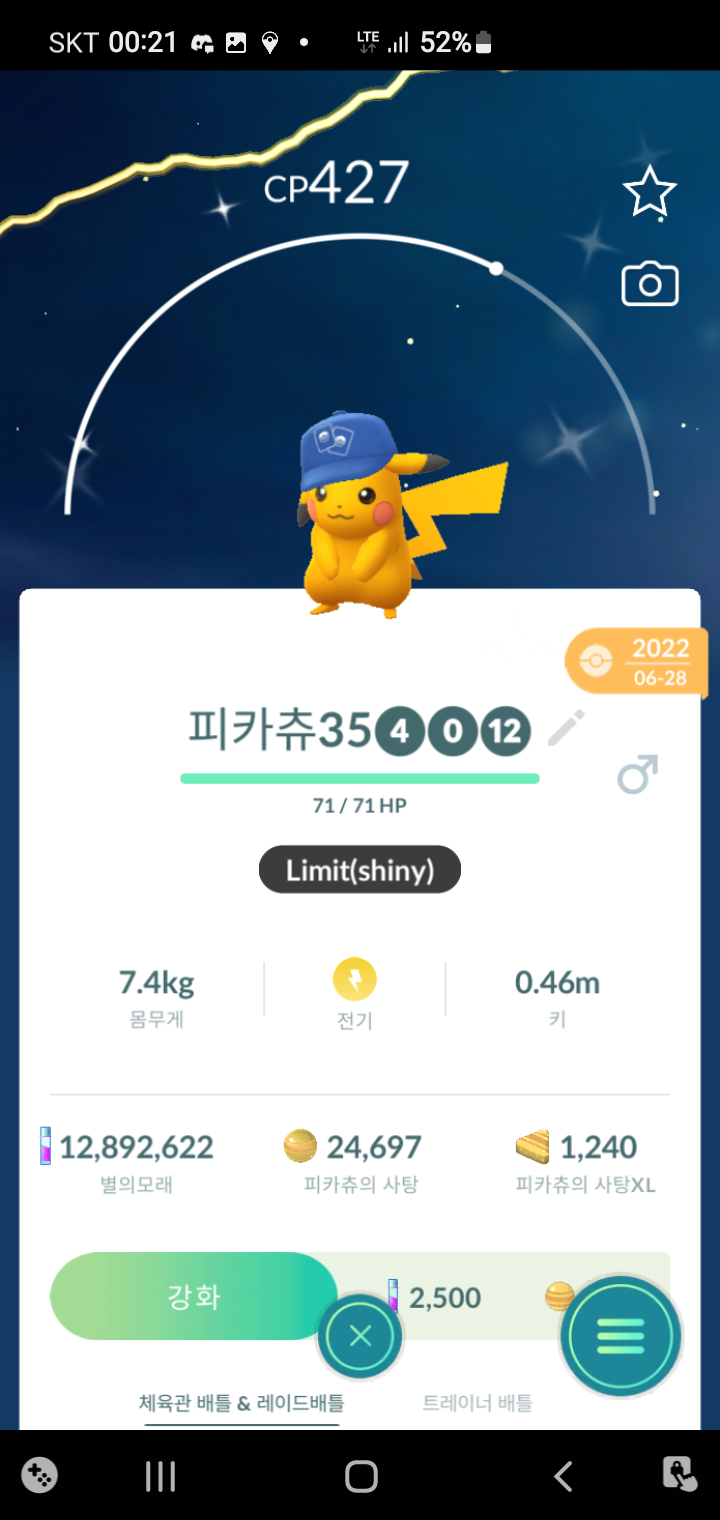Open recent apps from the navigation bar
The width and height of the screenshot is (720, 1520).
point(160,1475)
